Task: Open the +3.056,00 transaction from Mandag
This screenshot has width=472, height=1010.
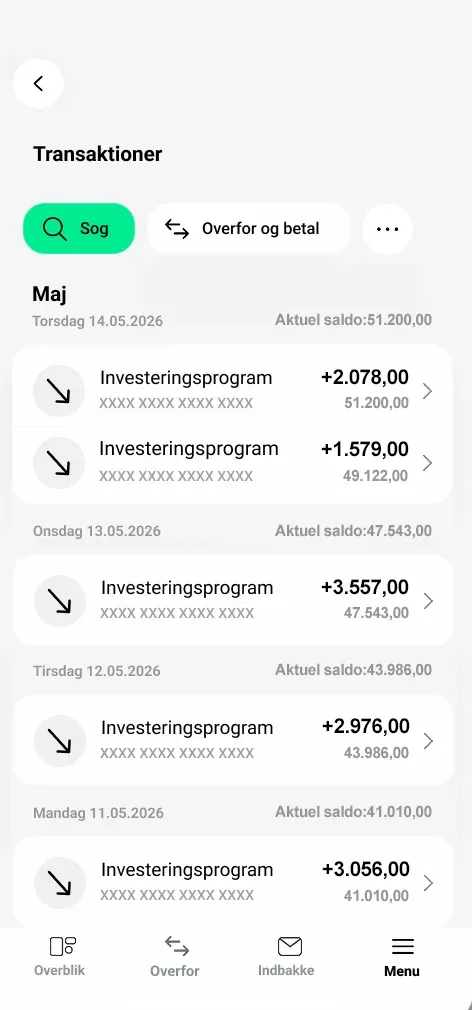Action: point(232,881)
